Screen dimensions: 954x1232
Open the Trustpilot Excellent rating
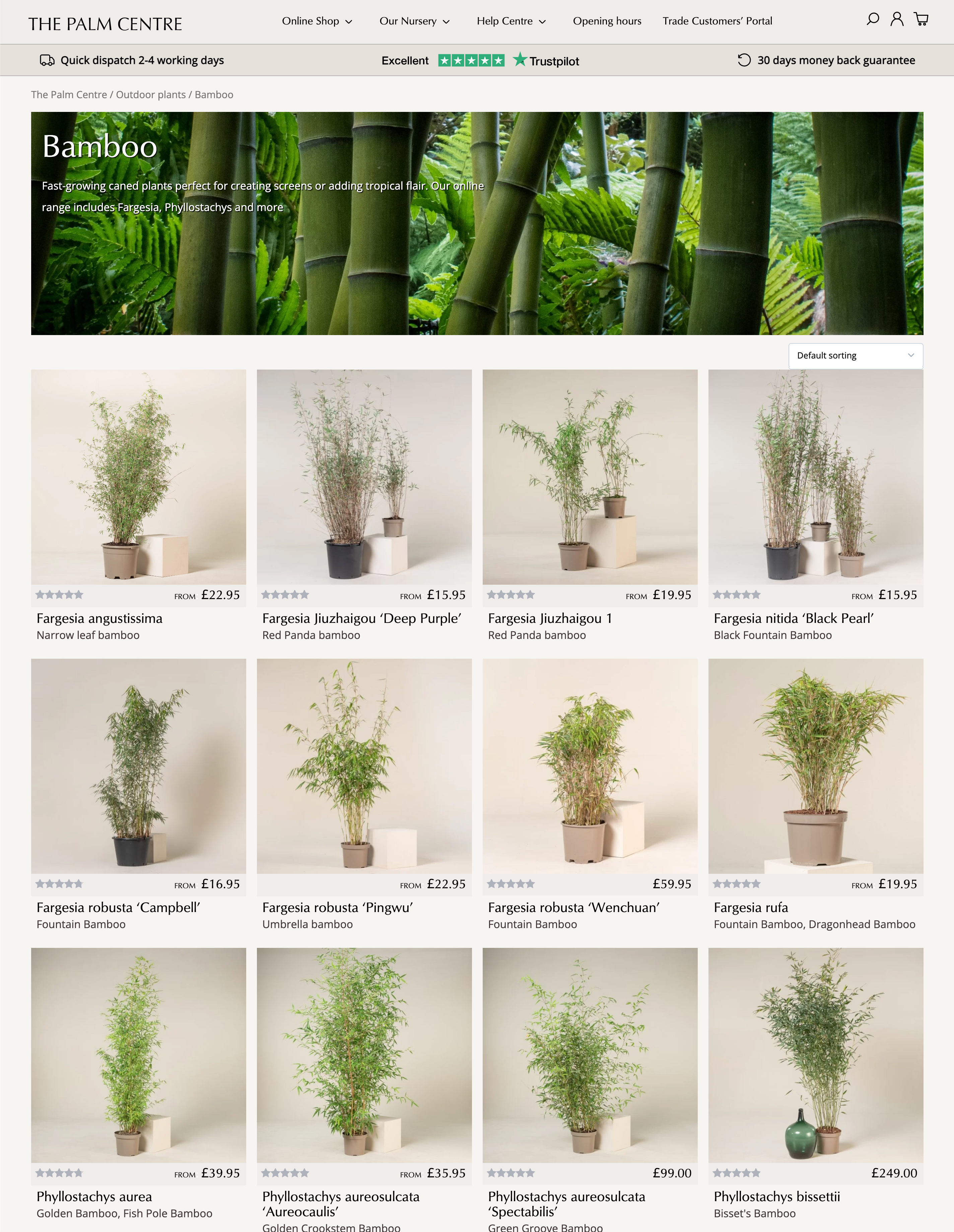point(480,60)
